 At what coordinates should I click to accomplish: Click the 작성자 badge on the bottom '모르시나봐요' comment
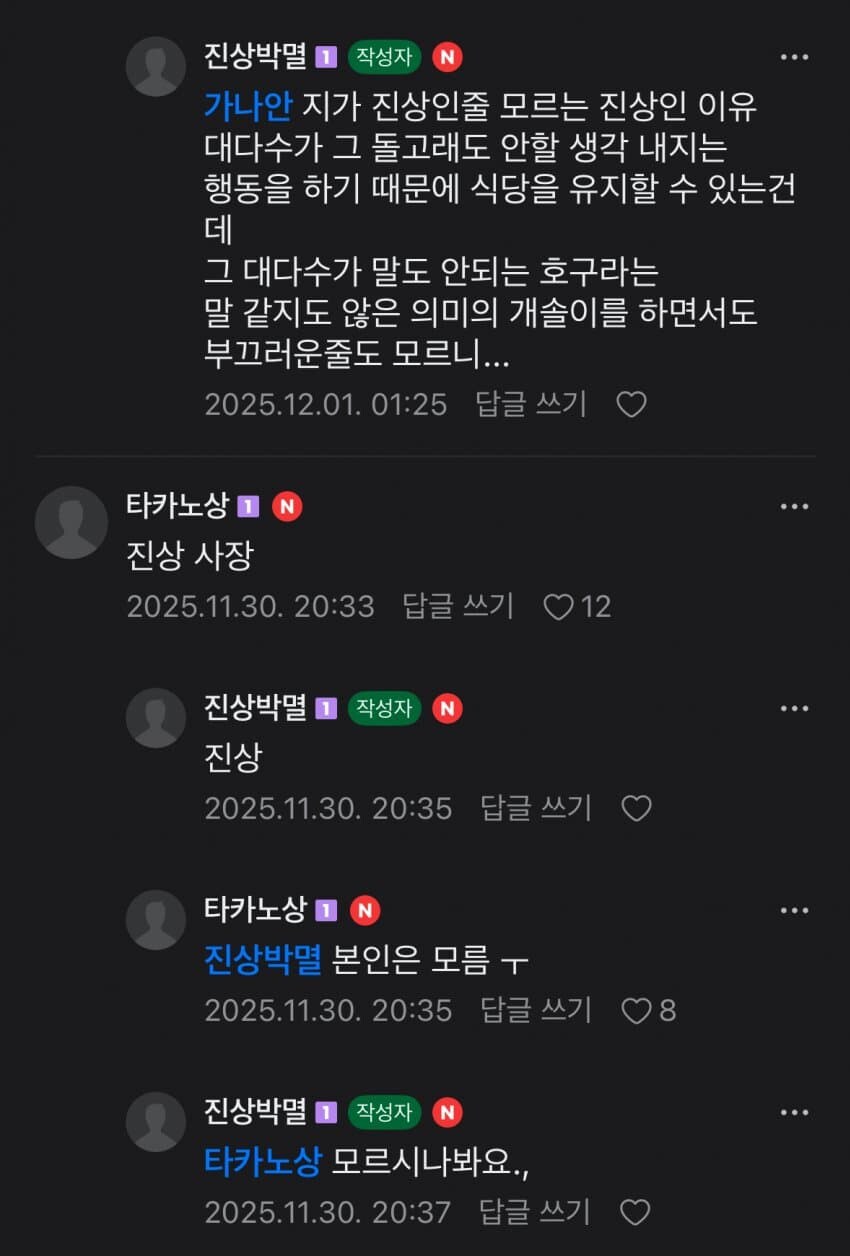(x=383, y=1111)
